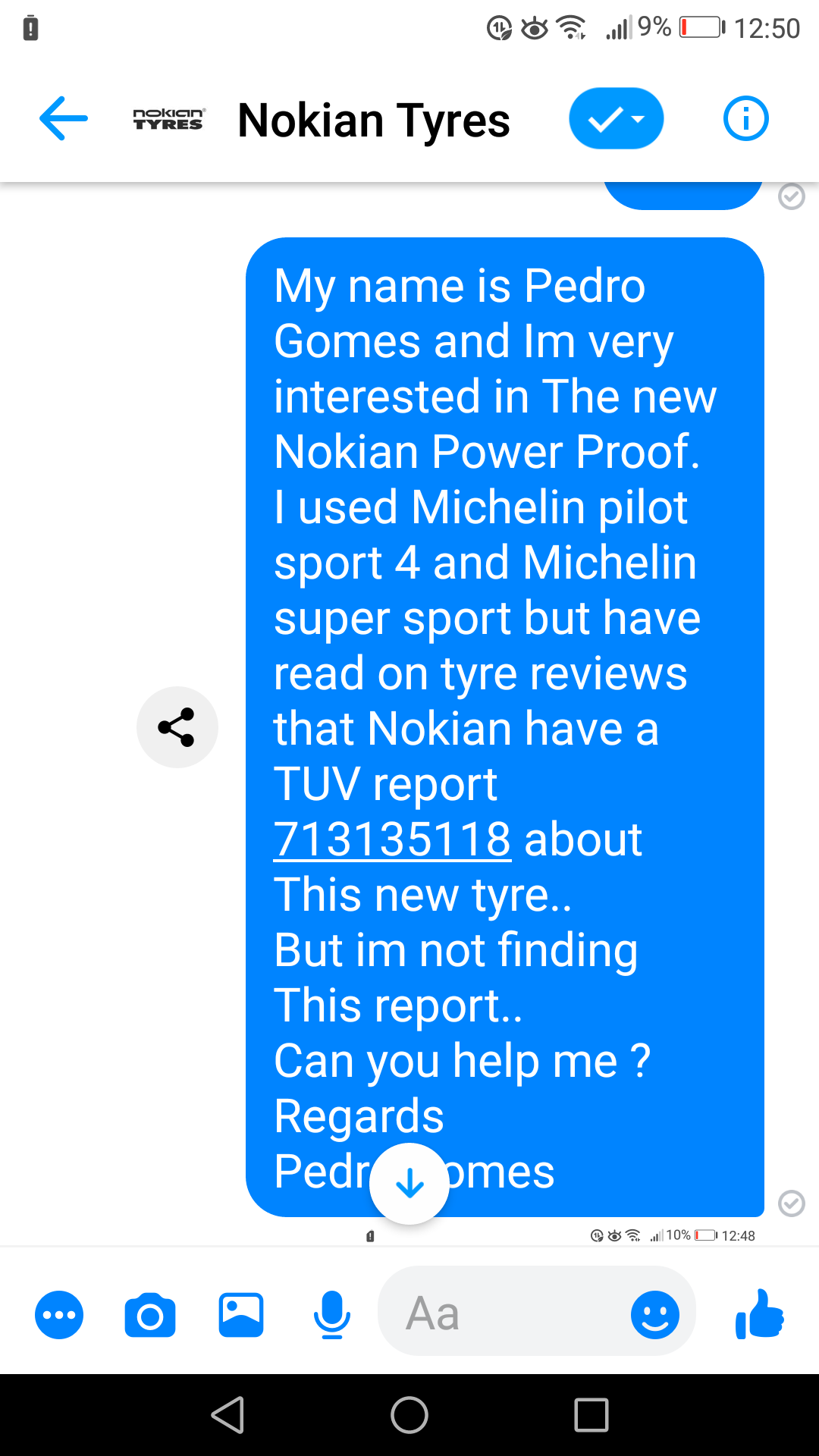The height and width of the screenshot is (1456, 819).
Task: Tap the underlined number 713135118
Action: [x=392, y=839]
